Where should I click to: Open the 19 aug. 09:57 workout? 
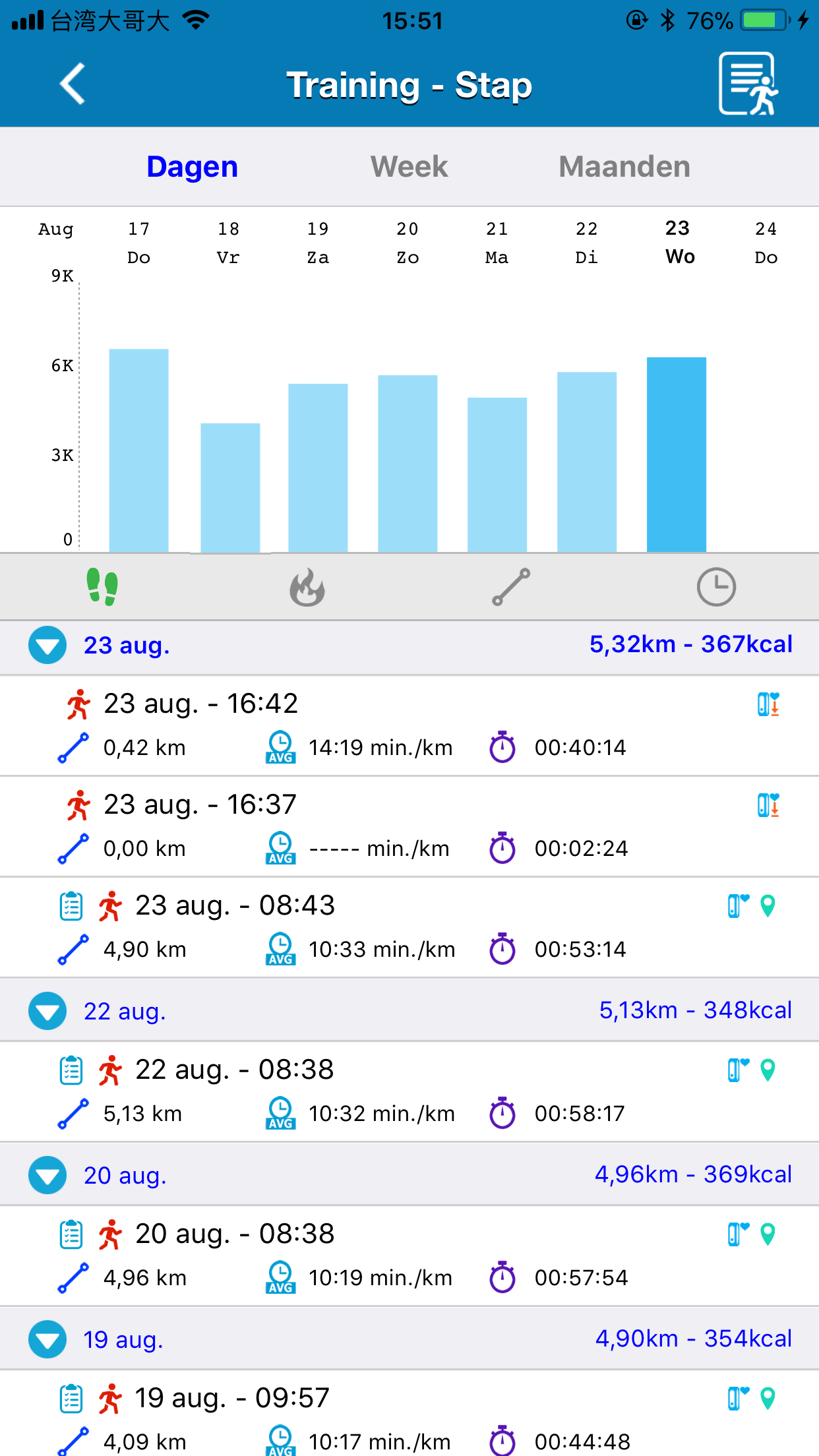[x=409, y=1414]
